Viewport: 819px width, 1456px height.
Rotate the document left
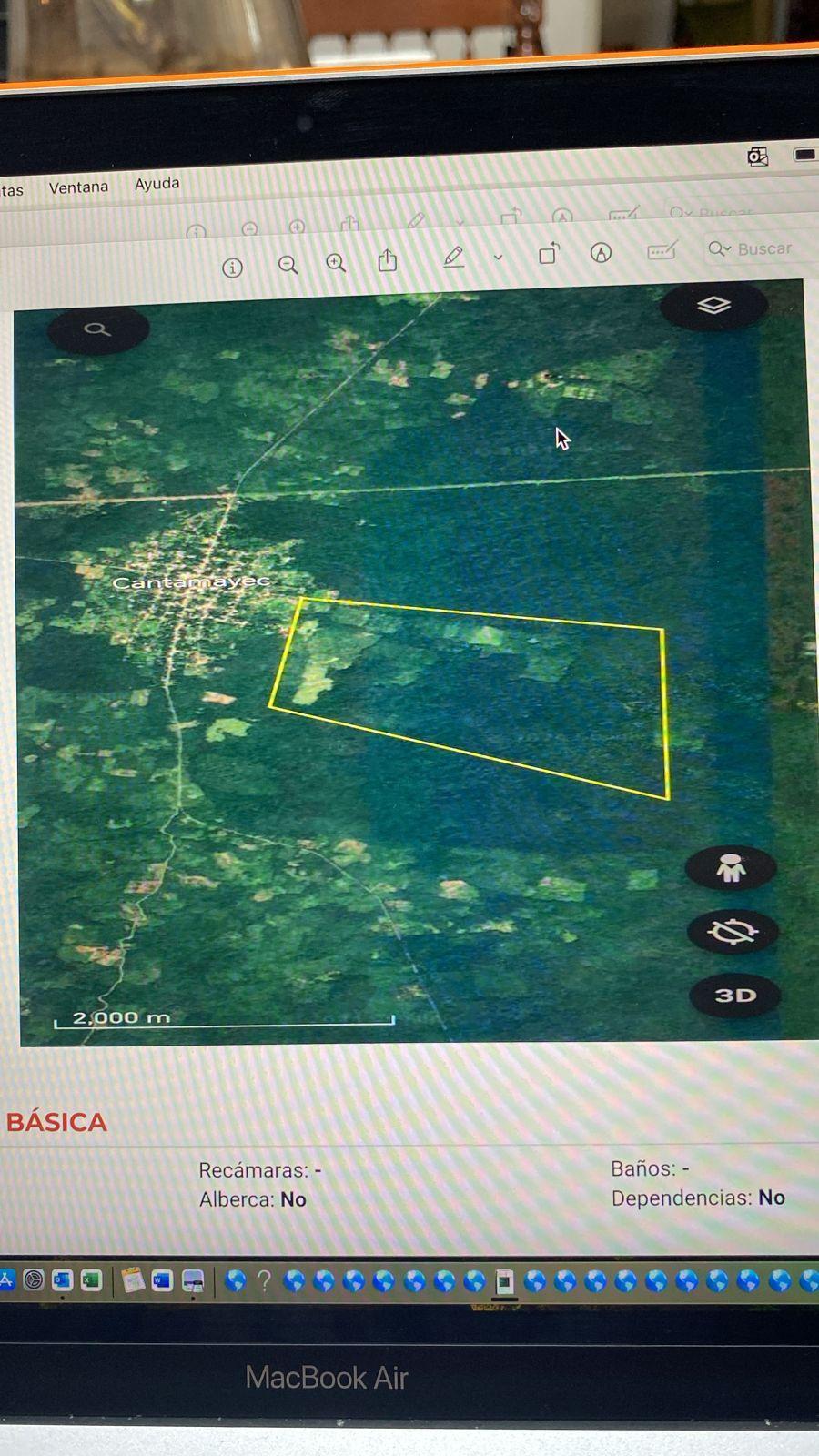(549, 254)
